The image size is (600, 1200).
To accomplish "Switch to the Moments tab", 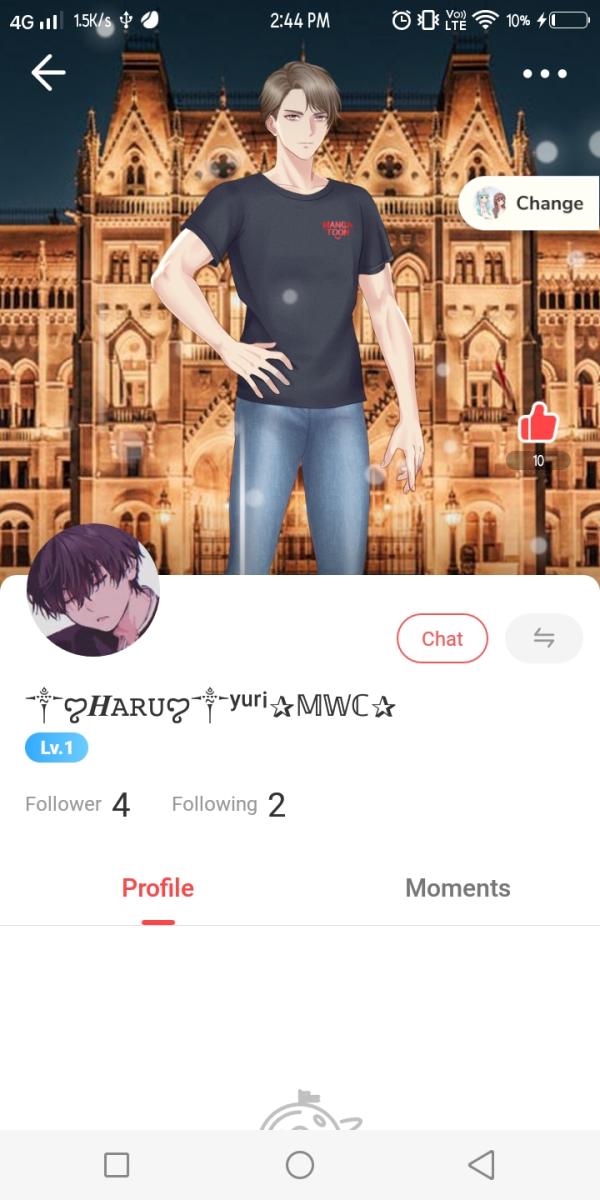I will [x=458, y=888].
